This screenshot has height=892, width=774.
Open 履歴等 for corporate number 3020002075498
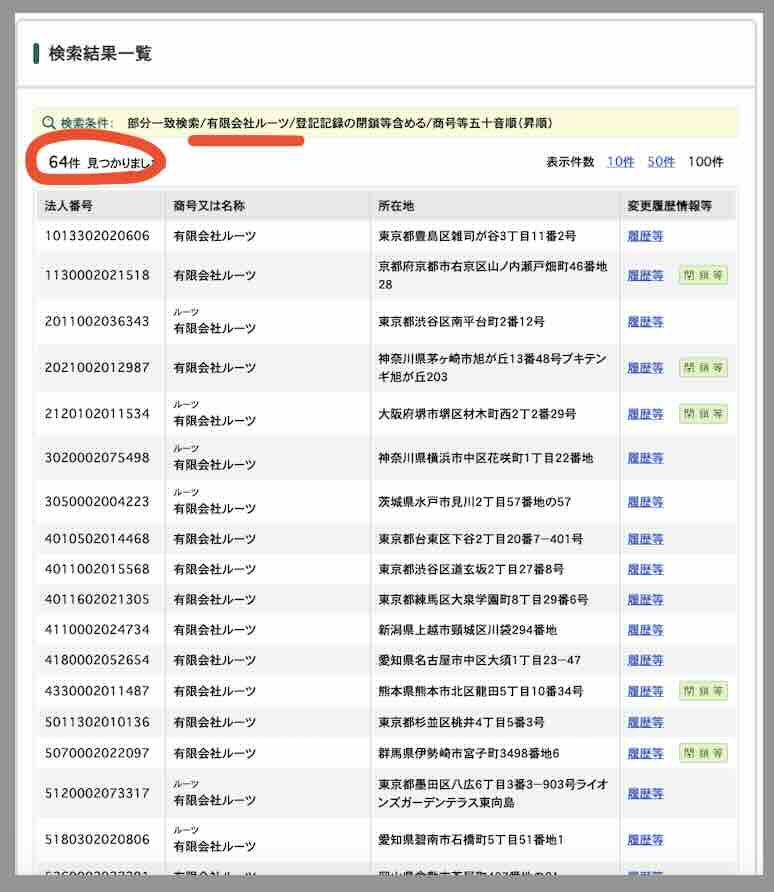click(x=645, y=458)
